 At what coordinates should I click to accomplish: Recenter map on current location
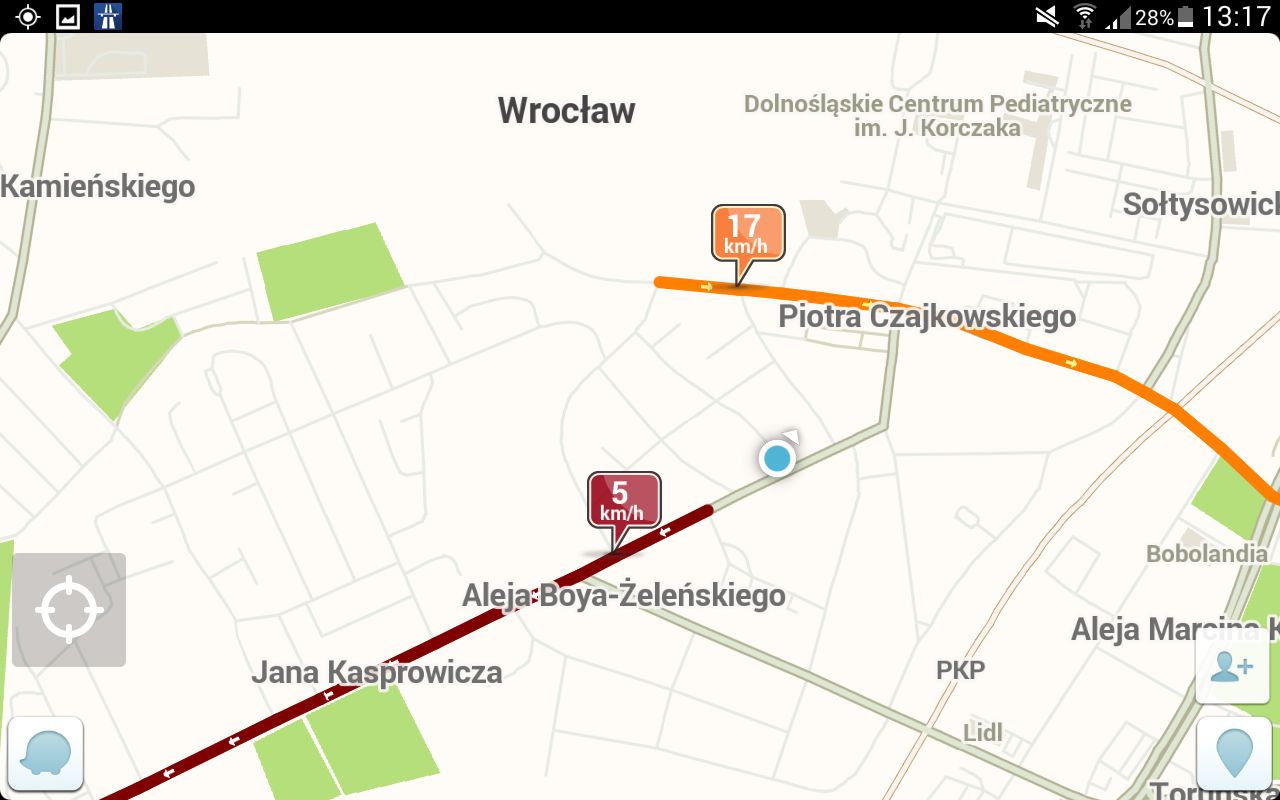[69, 610]
